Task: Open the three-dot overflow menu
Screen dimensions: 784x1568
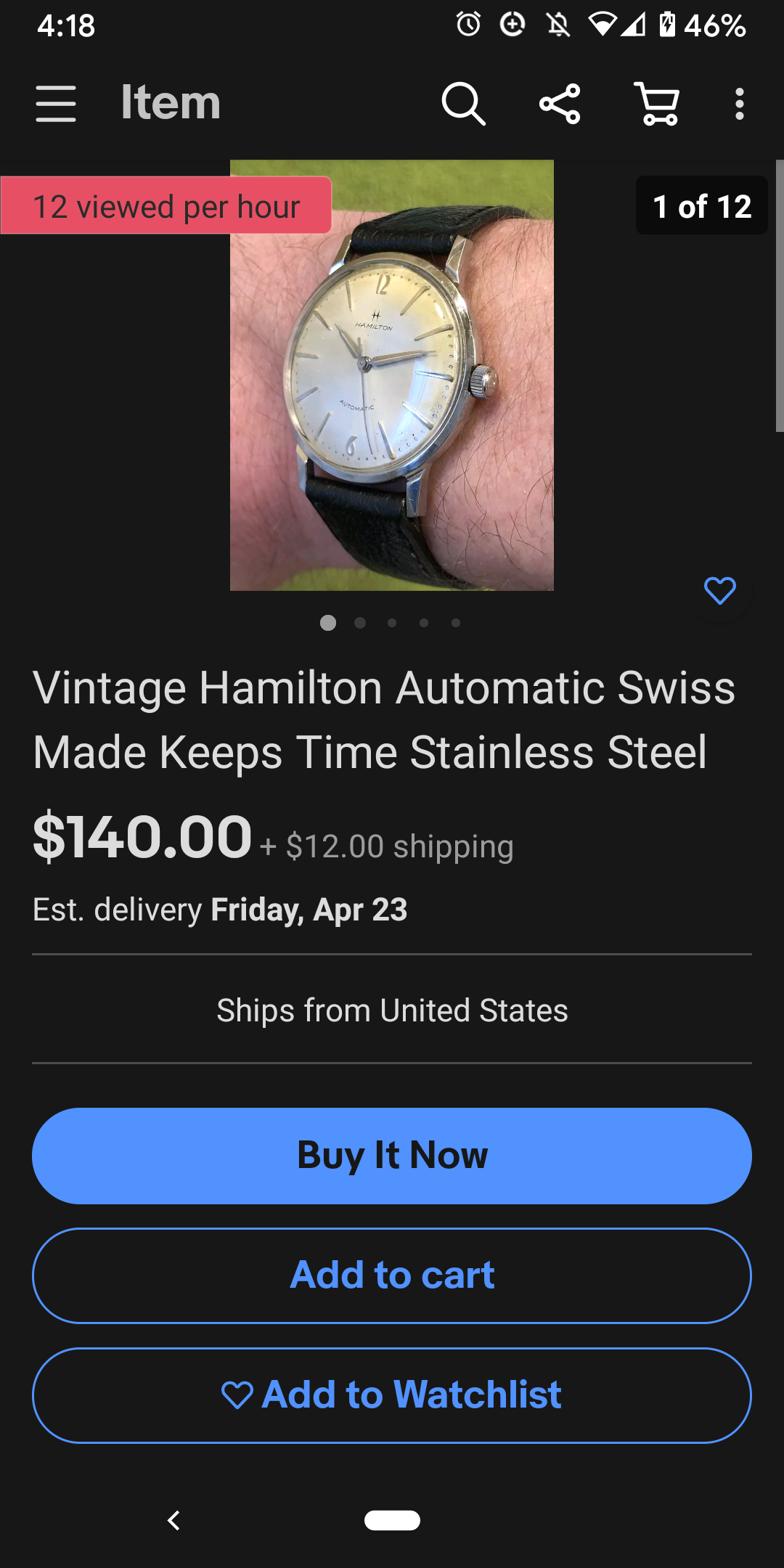Action: [x=739, y=104]
